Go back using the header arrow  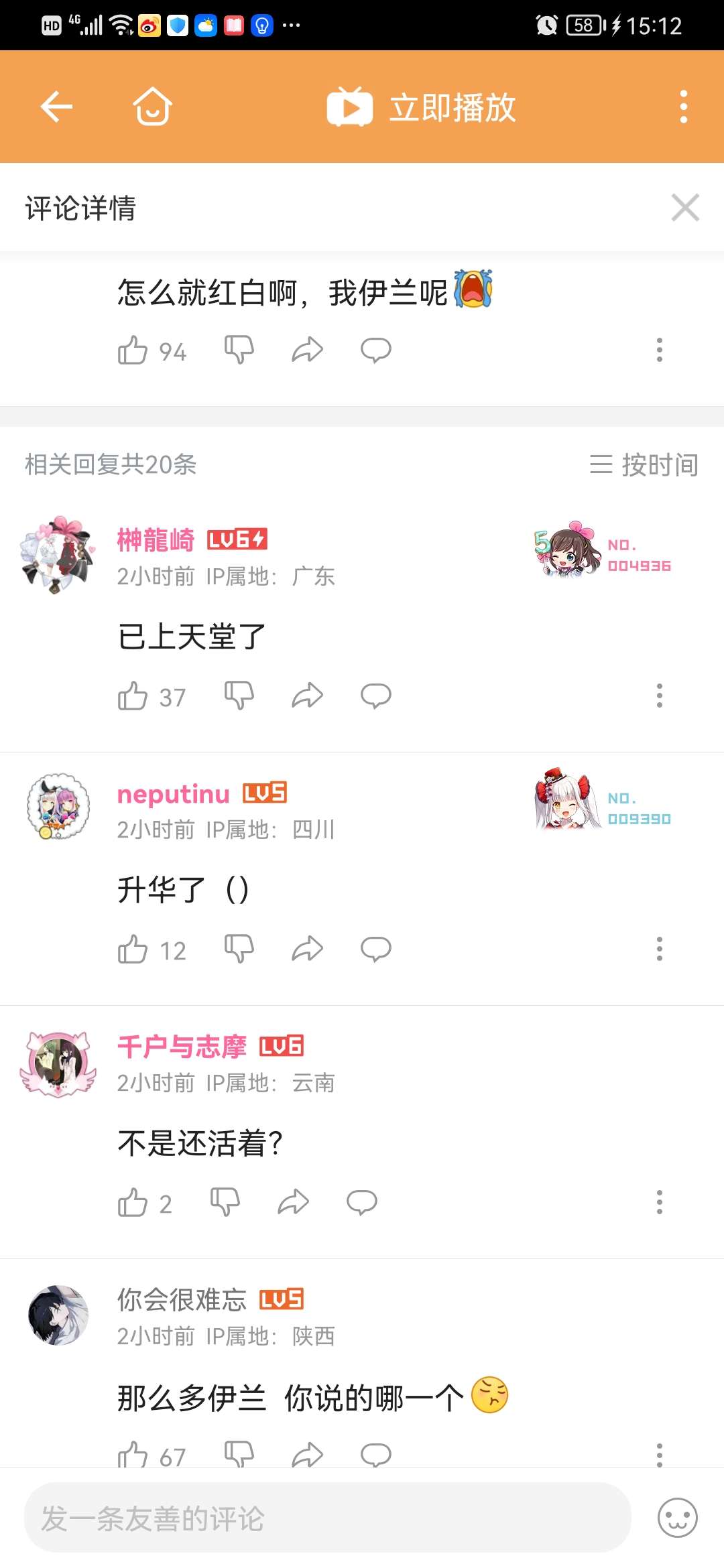click(x=56, y=107)
